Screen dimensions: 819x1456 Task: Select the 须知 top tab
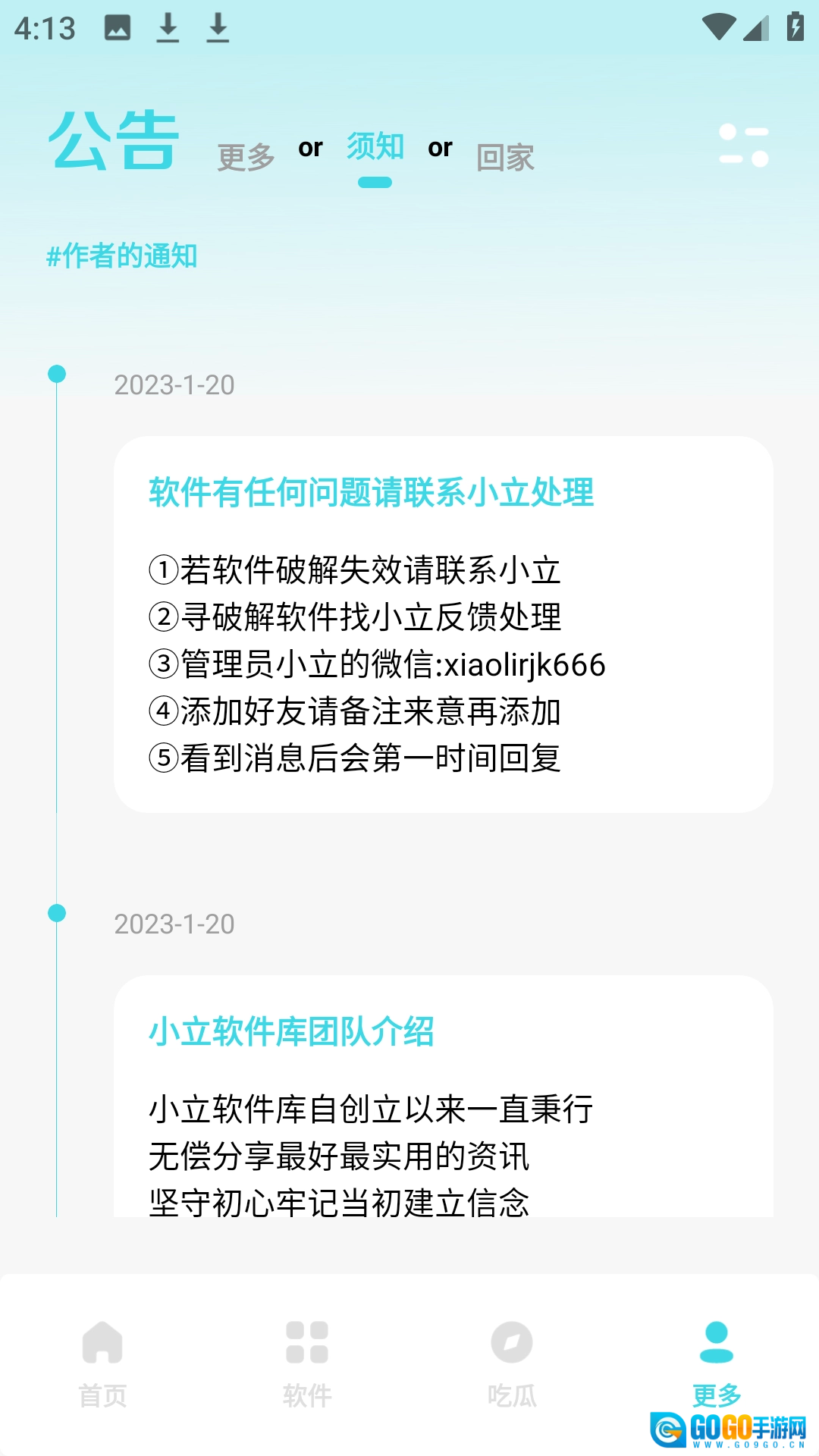point(375,147)
